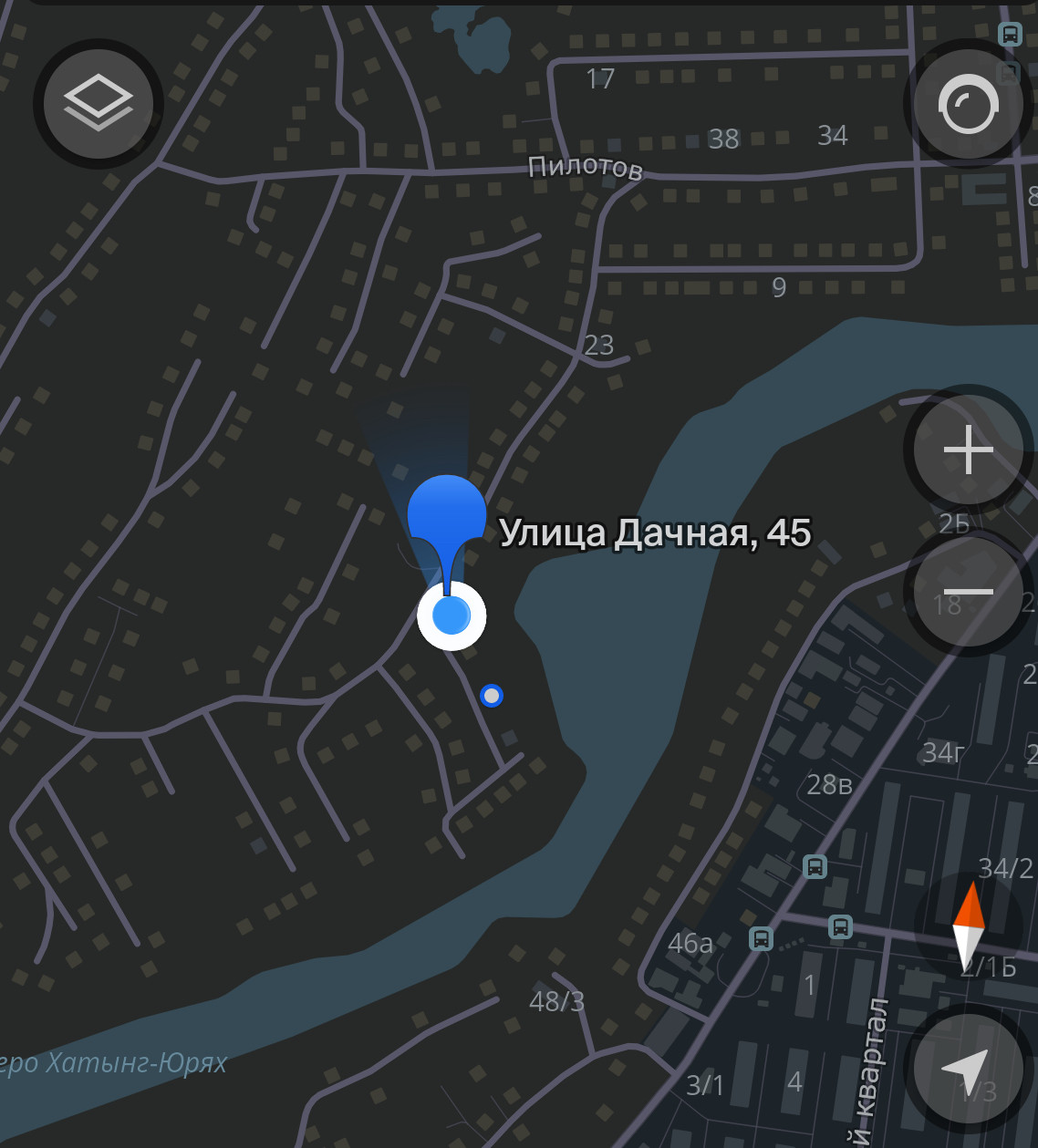Open the map layers button
1038x1148 pixels.
[x=98, y=103]
